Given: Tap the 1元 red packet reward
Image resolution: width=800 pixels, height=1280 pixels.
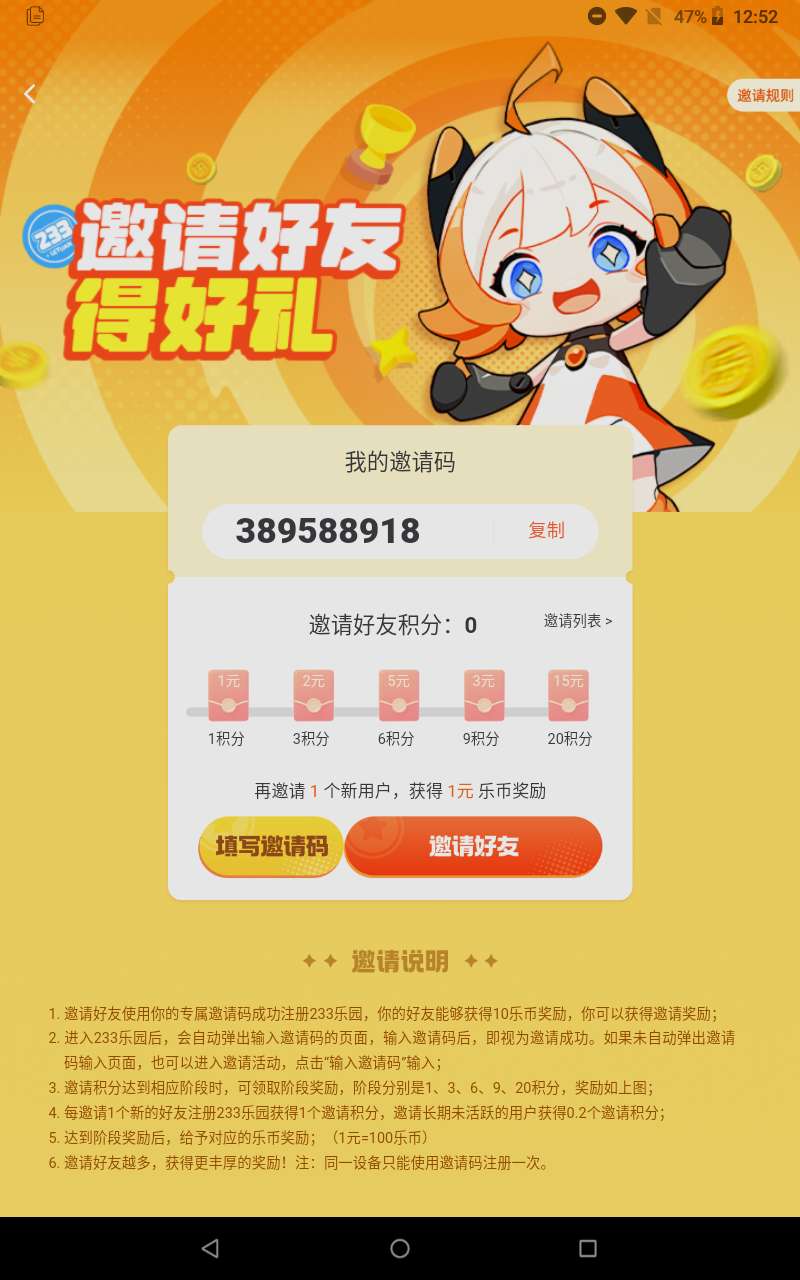Looking at the screenshot, I should tap(228, 696).
